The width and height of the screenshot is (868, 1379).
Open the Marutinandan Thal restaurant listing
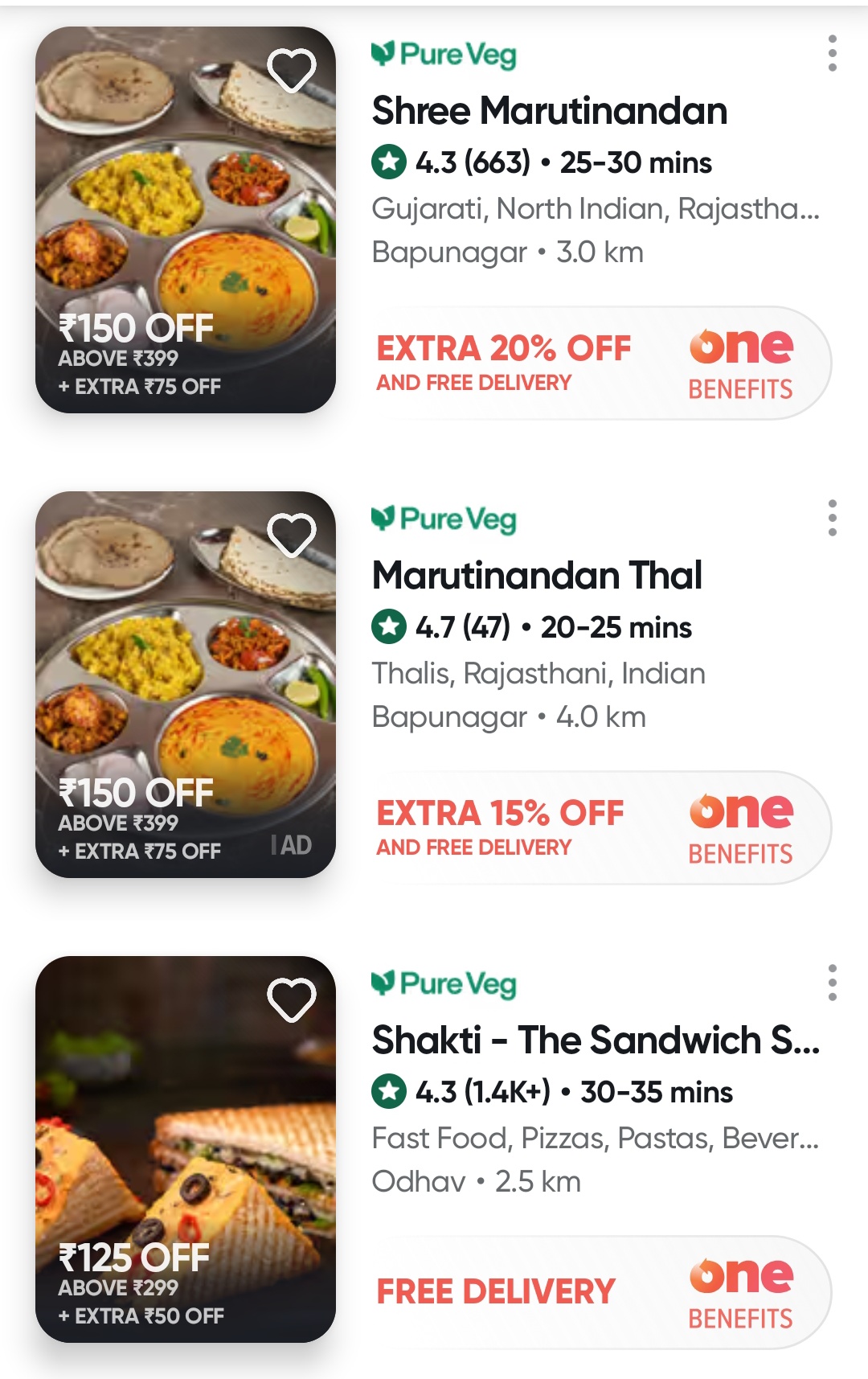pos(537,576)
